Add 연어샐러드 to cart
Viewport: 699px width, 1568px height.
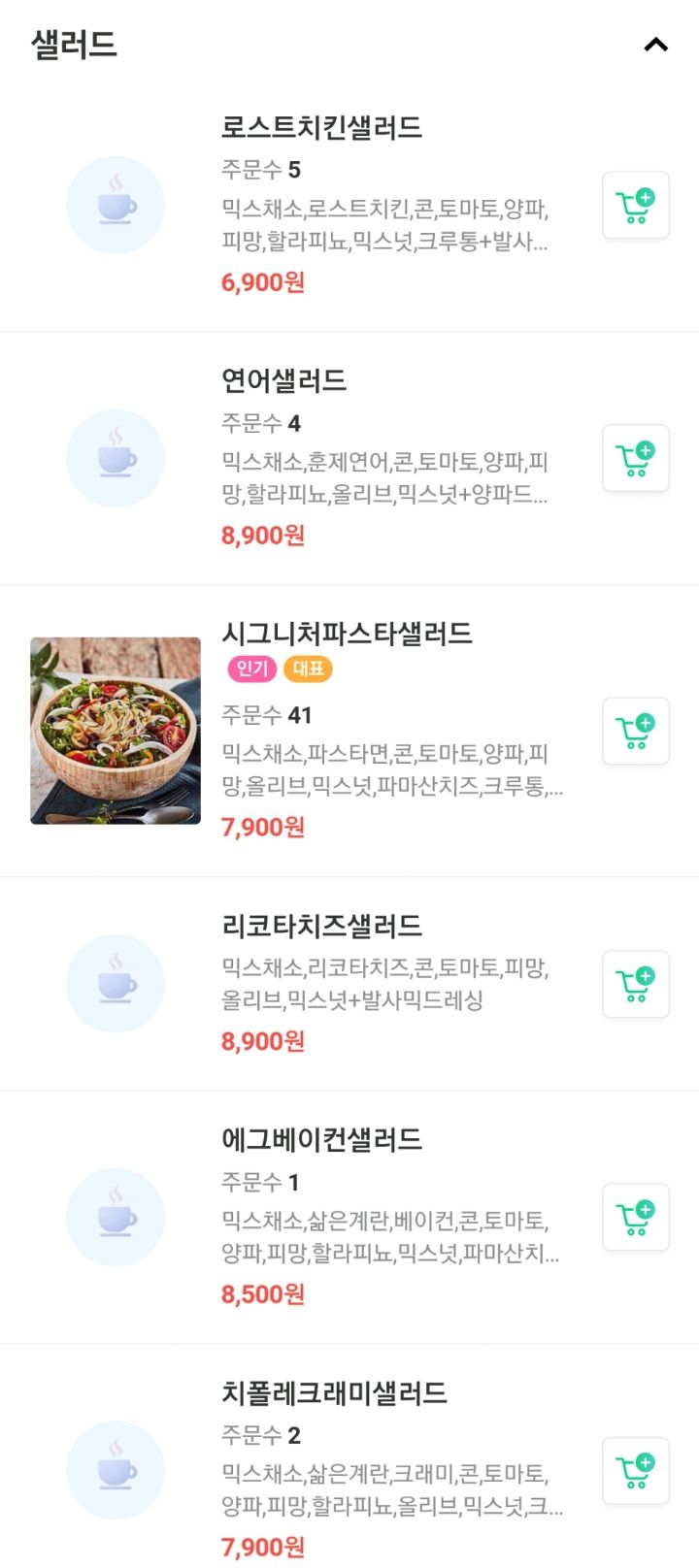tap(636, 458)
